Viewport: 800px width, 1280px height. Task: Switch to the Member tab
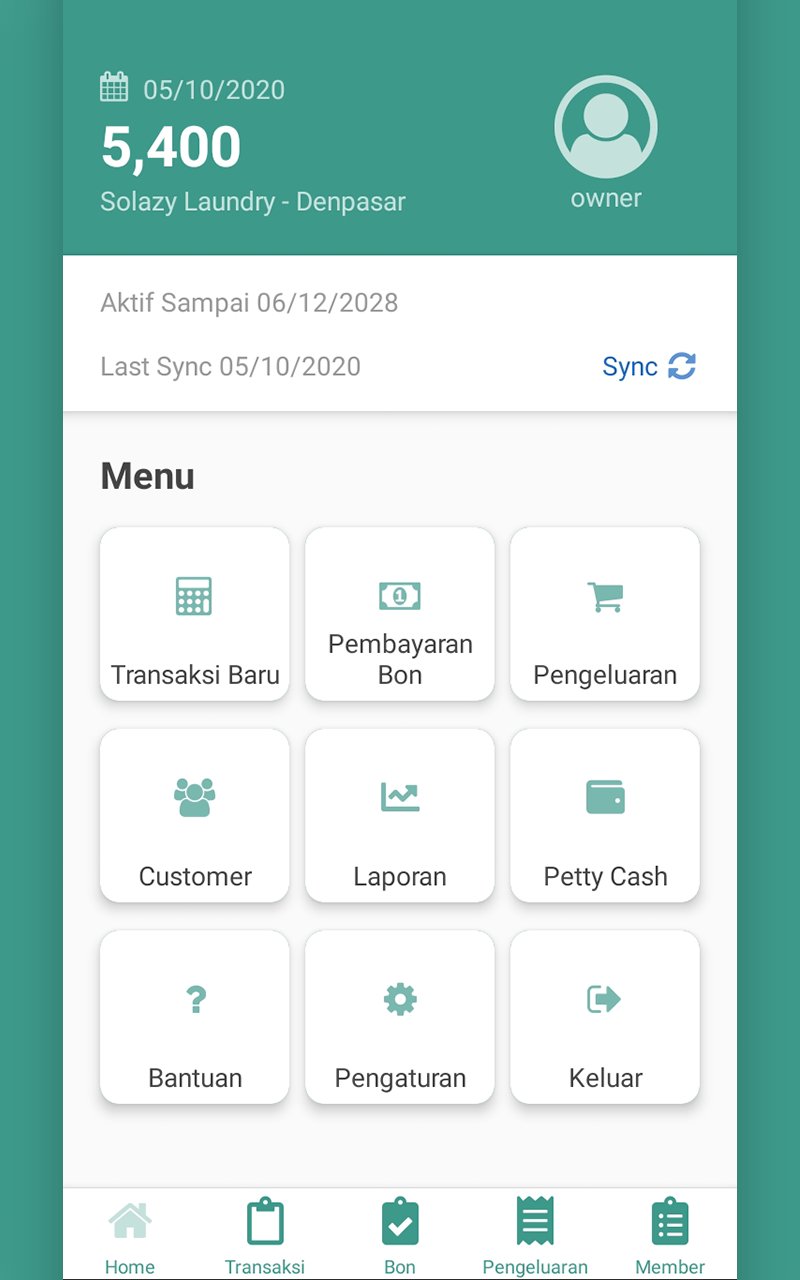[x=670, y=1230]
